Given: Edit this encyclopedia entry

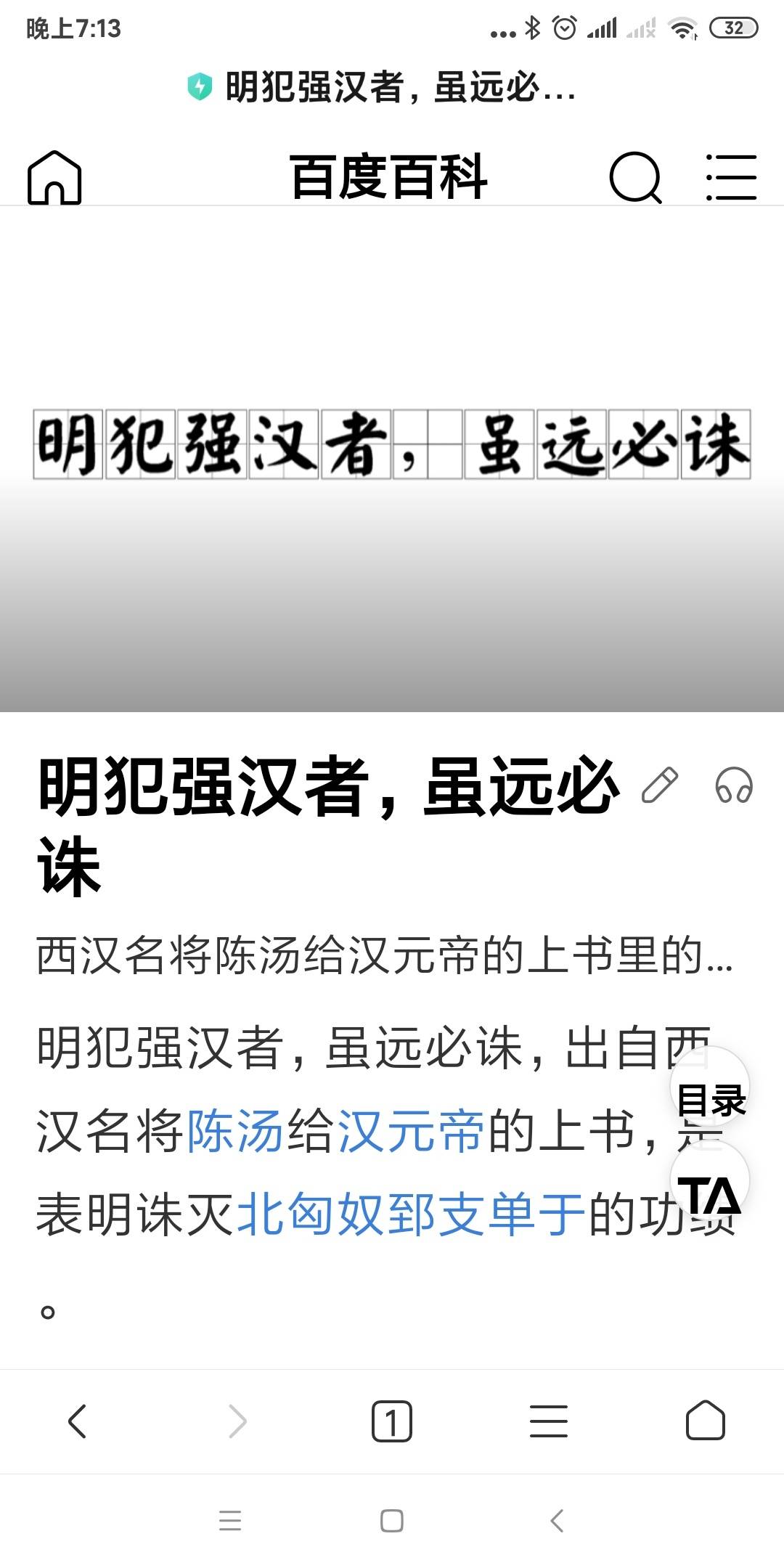Looking at the screenshot, I should (x=659, y=785).
